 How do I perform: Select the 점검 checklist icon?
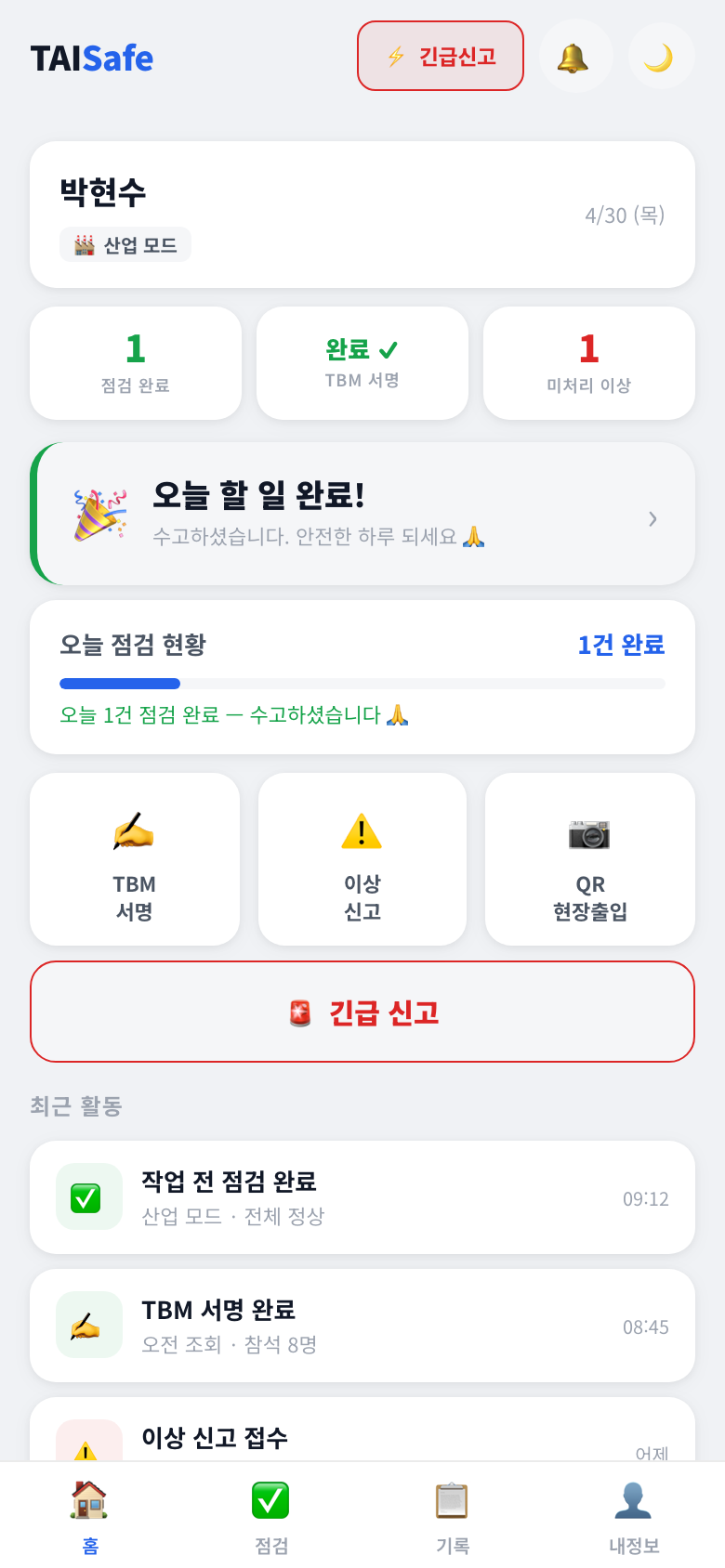(270, 1497)
